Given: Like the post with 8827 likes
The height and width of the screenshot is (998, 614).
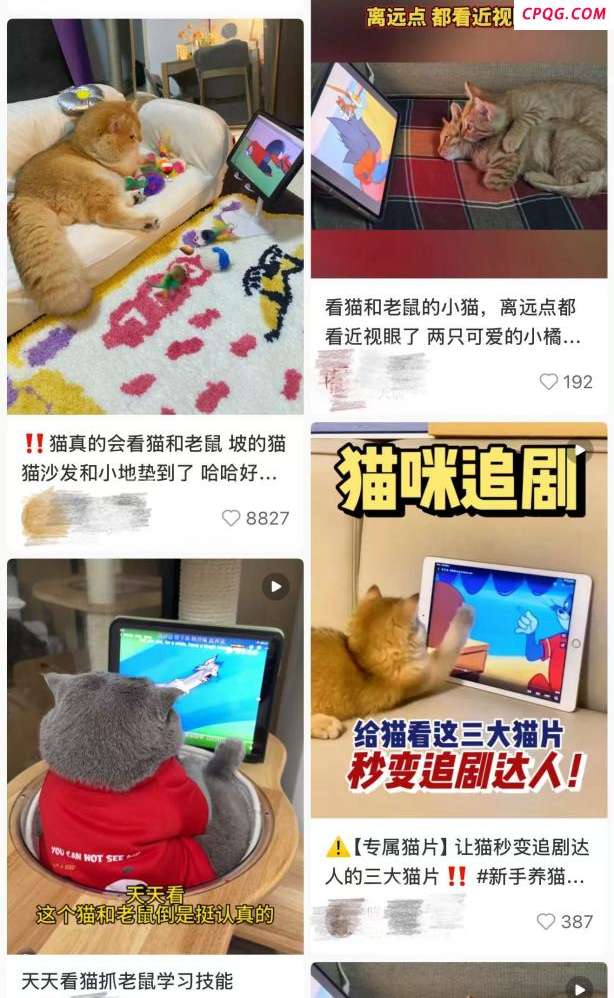Looking at the screenshot, I should (x=231, y=518).
